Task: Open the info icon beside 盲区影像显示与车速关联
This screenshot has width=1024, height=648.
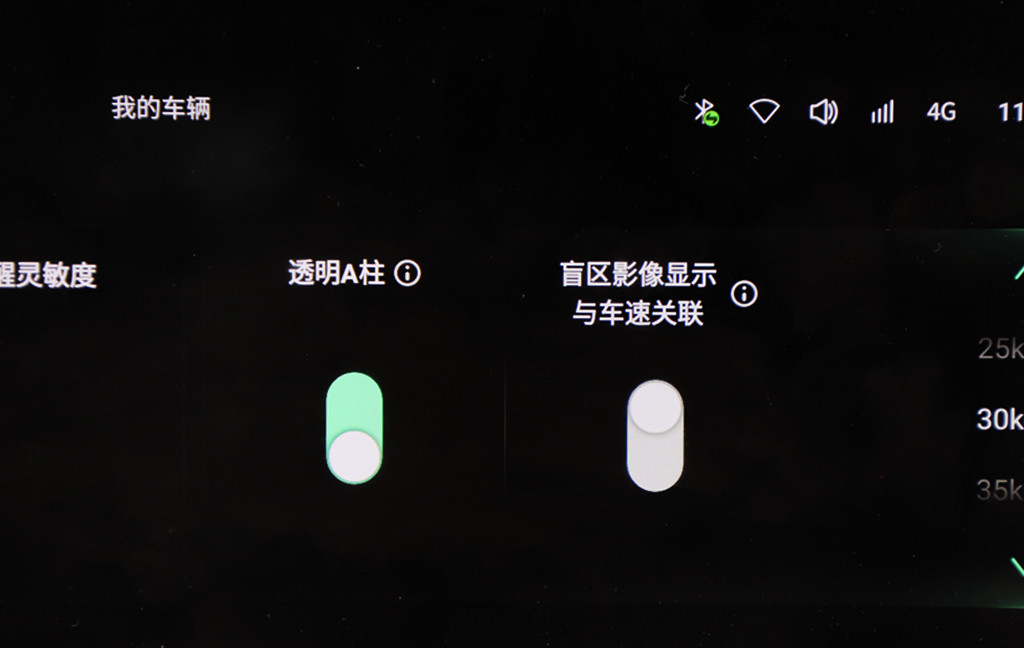Action: pos(744,294)
